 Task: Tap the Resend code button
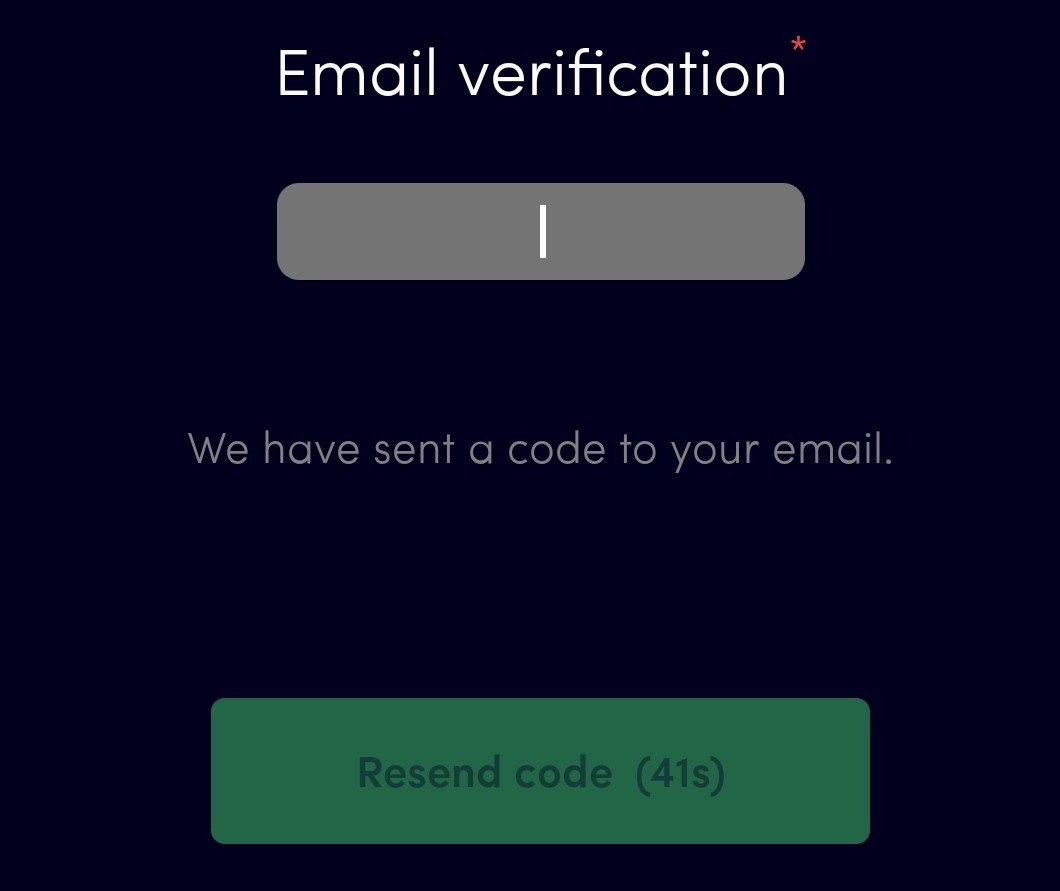[540, 771]
